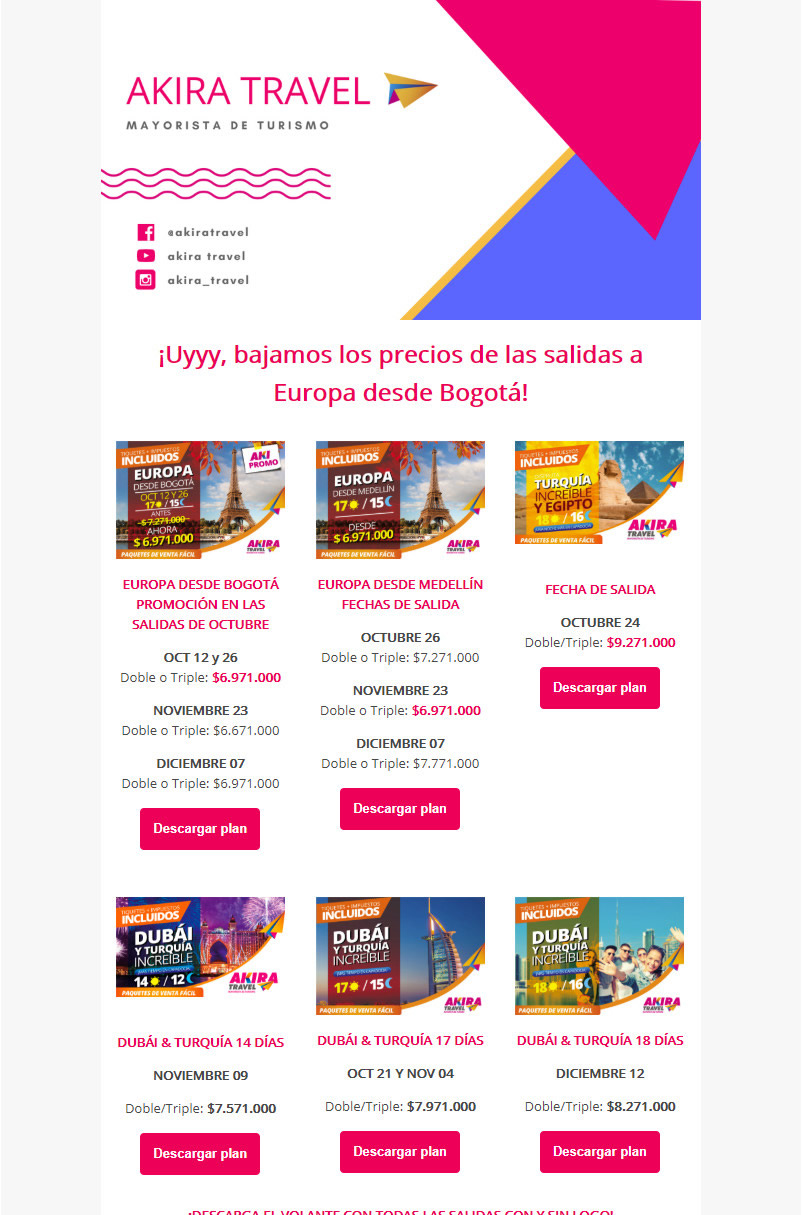Open the Turquía Increíble y Egipto image
This screenshot has width=802, height=1215.
(600, 493)
